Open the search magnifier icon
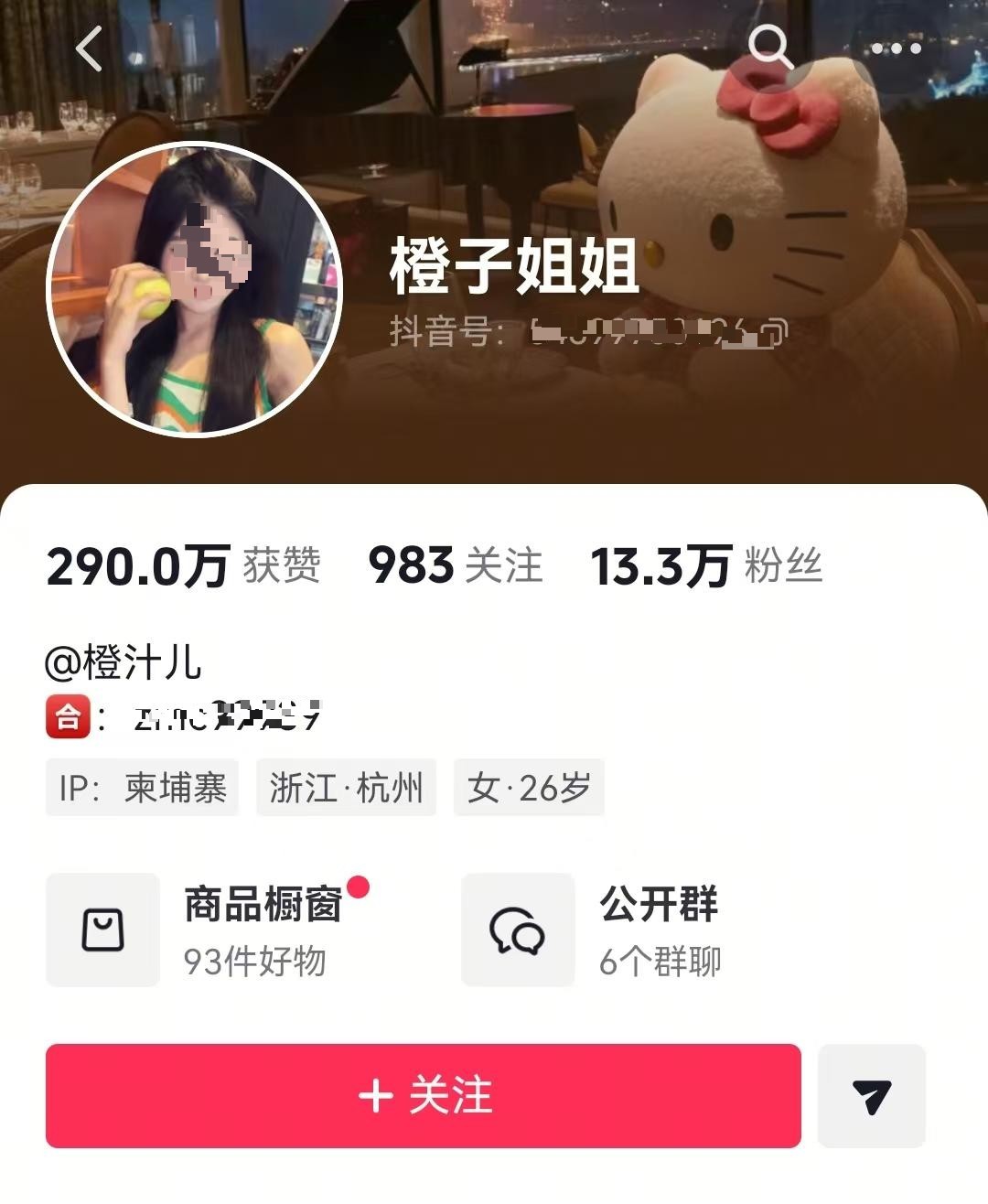The height and width of the screenshot is (1204, 988). click(768, 46)
